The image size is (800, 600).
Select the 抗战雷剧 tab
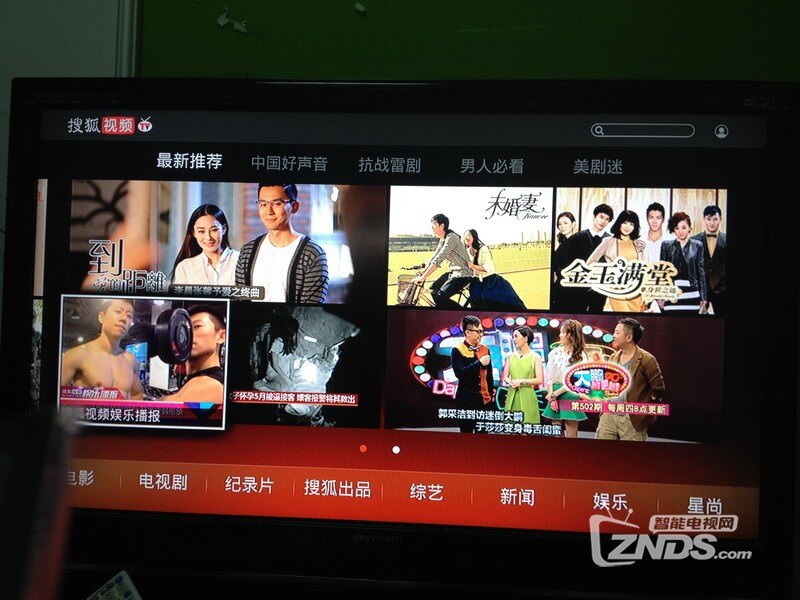point(389,165)
